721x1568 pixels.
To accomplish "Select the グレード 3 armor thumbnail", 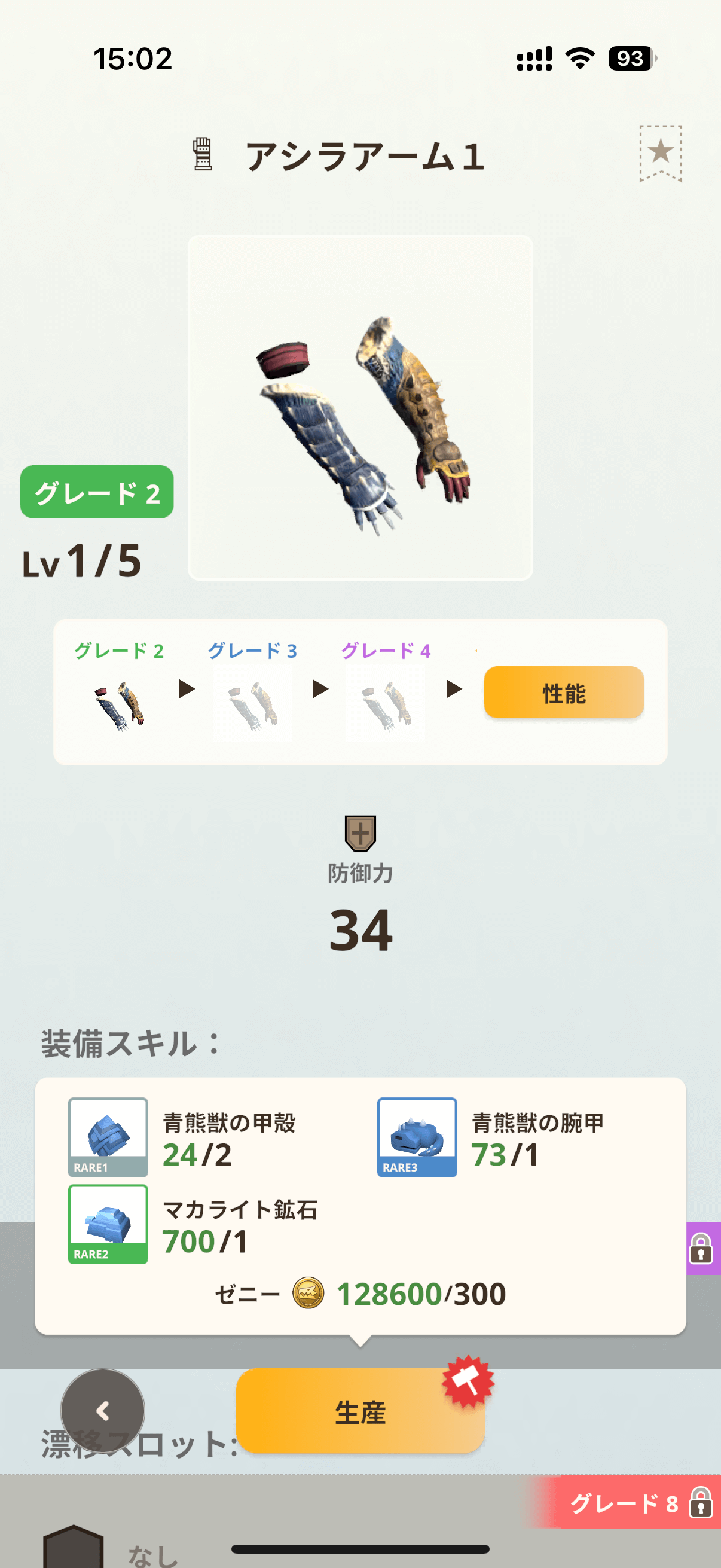I will (252, 706).
